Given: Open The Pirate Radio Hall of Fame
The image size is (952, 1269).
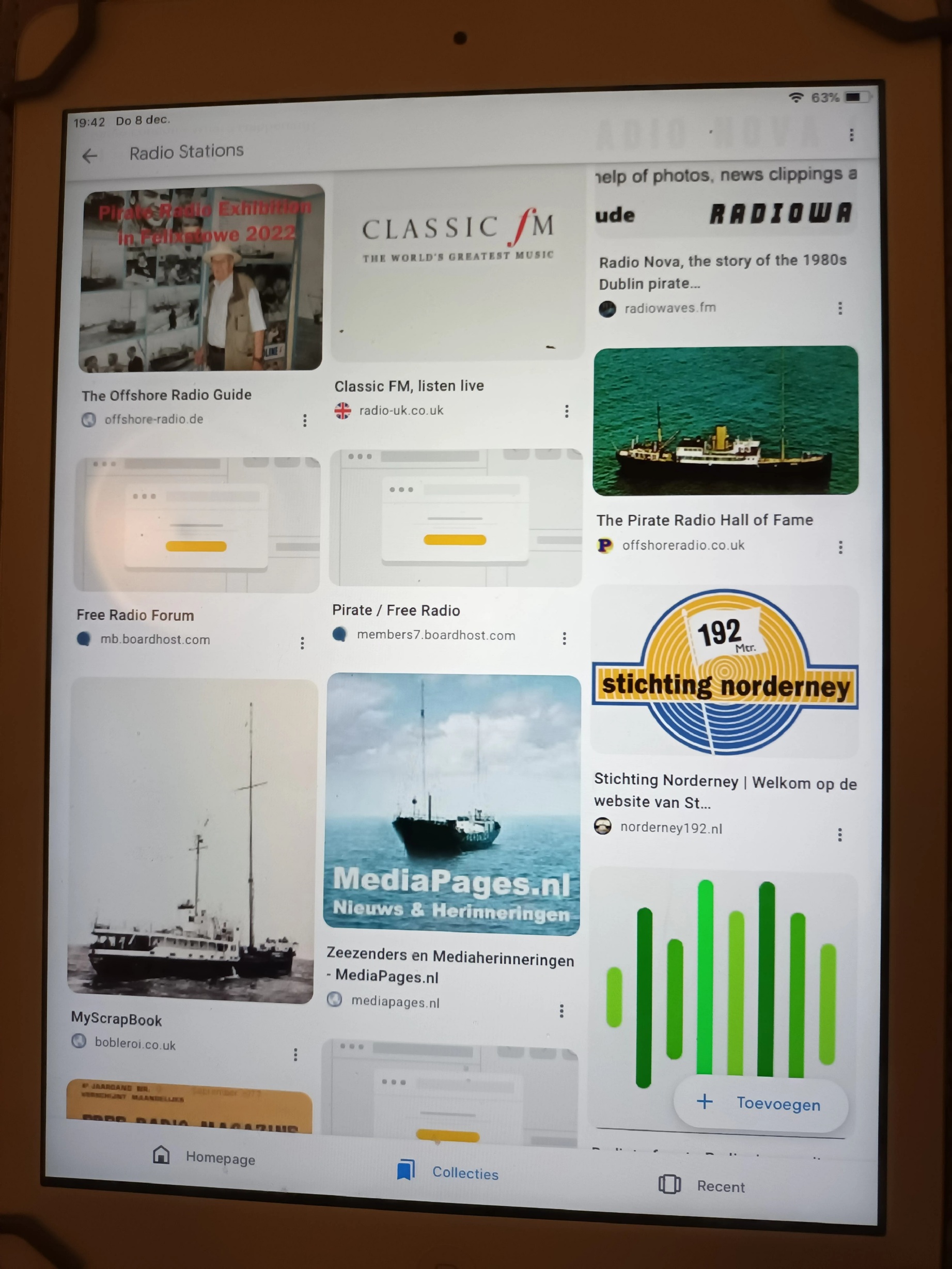Looking at the screenshot, I should click(x=725, y=421).
